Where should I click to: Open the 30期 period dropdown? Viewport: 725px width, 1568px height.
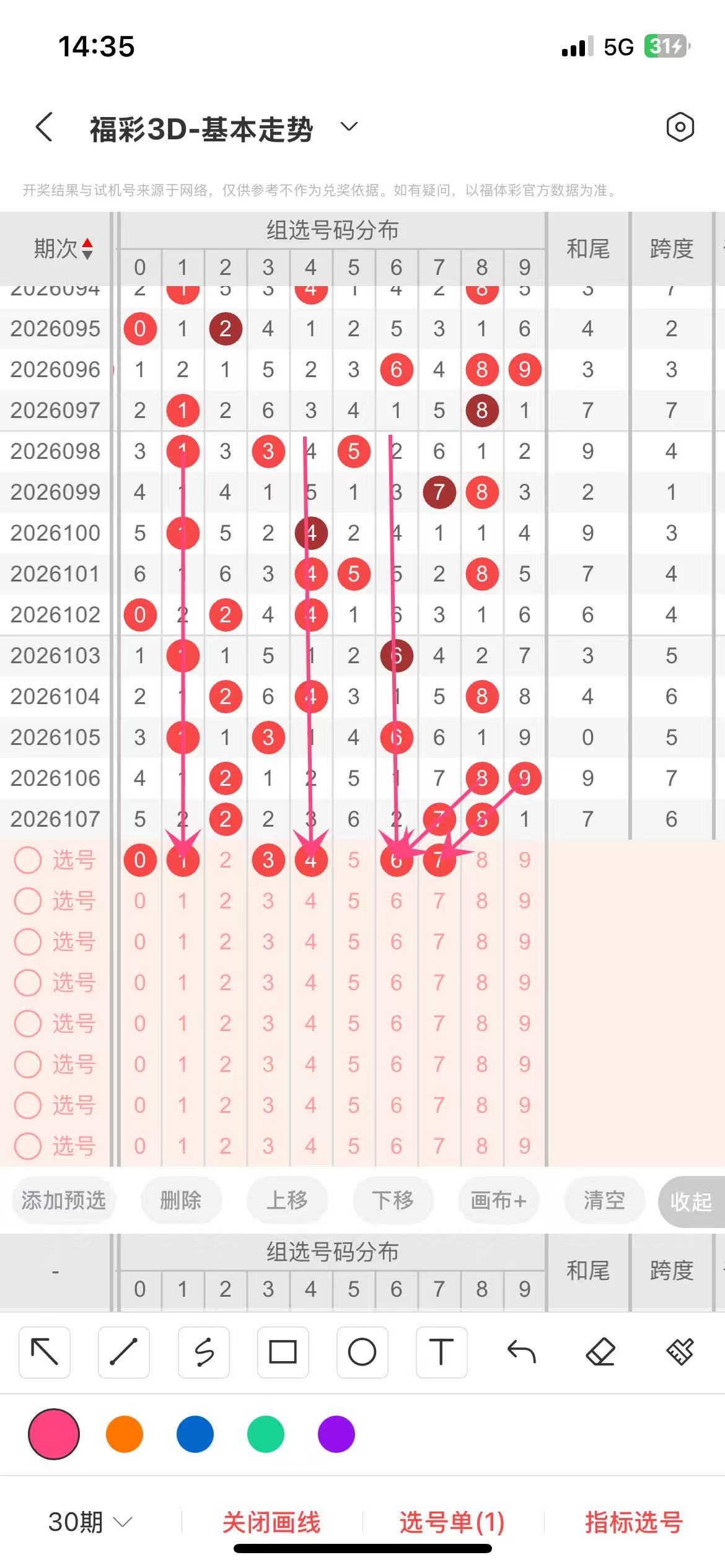[90, 1522]
